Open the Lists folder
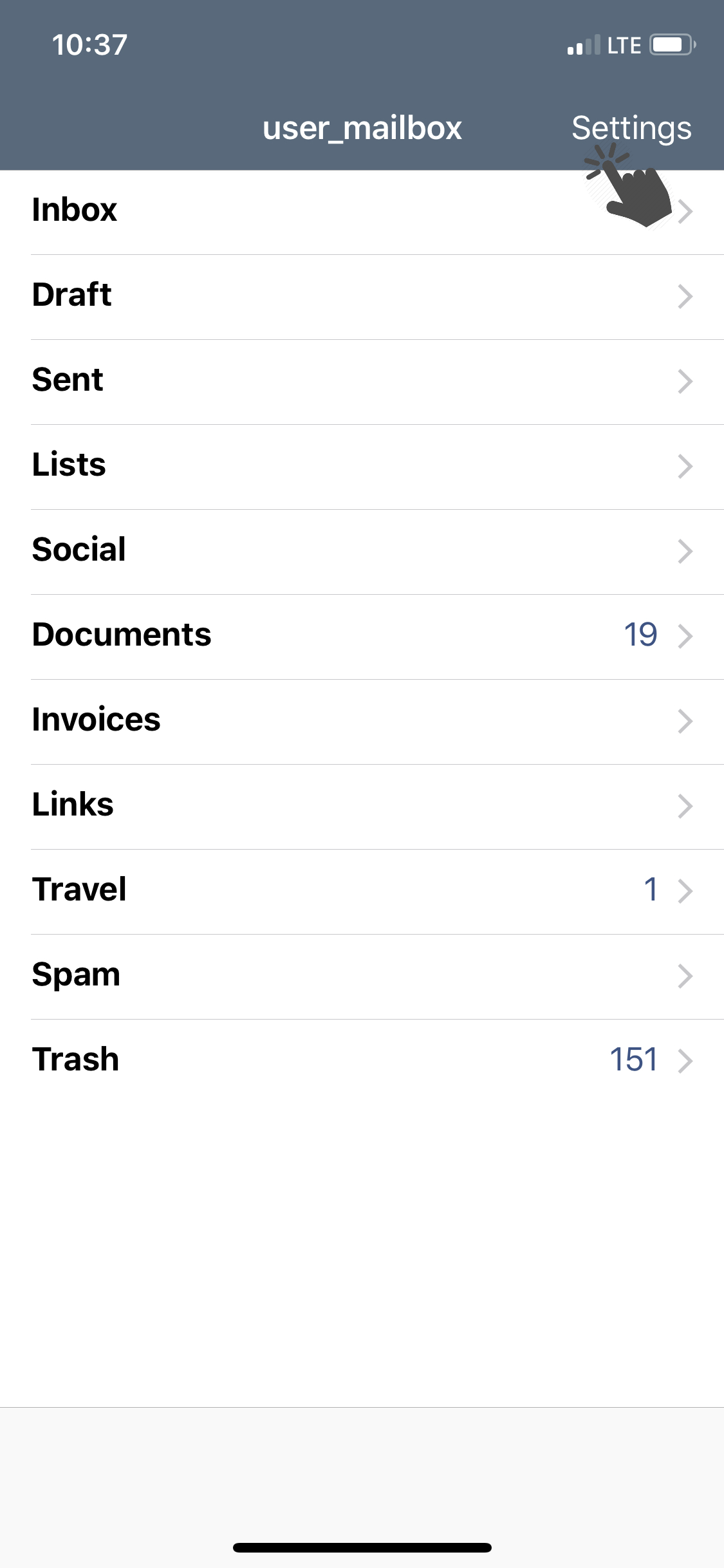 coord(362,467)
